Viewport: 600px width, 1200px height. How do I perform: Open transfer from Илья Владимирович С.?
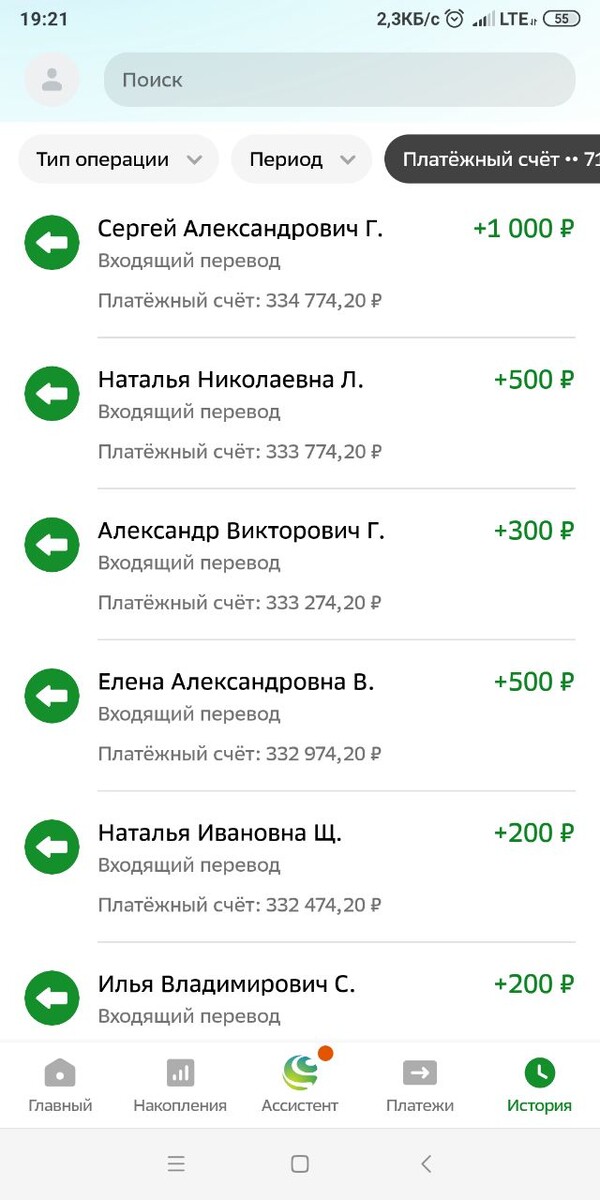click(300, 998)
